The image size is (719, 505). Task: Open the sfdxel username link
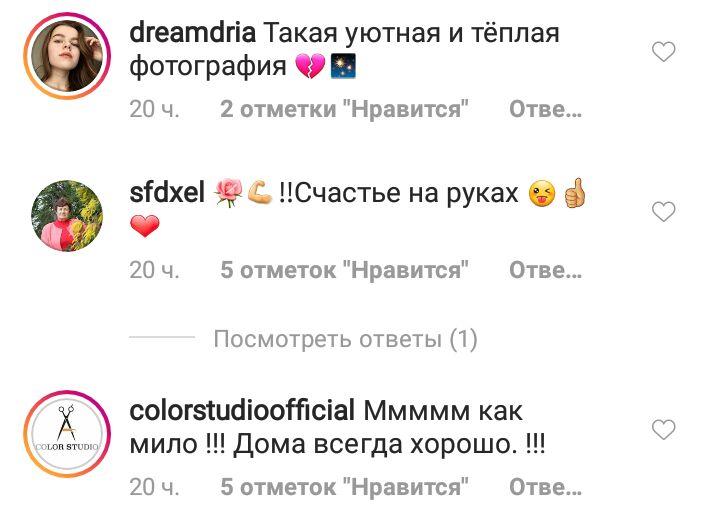(166, 193)
